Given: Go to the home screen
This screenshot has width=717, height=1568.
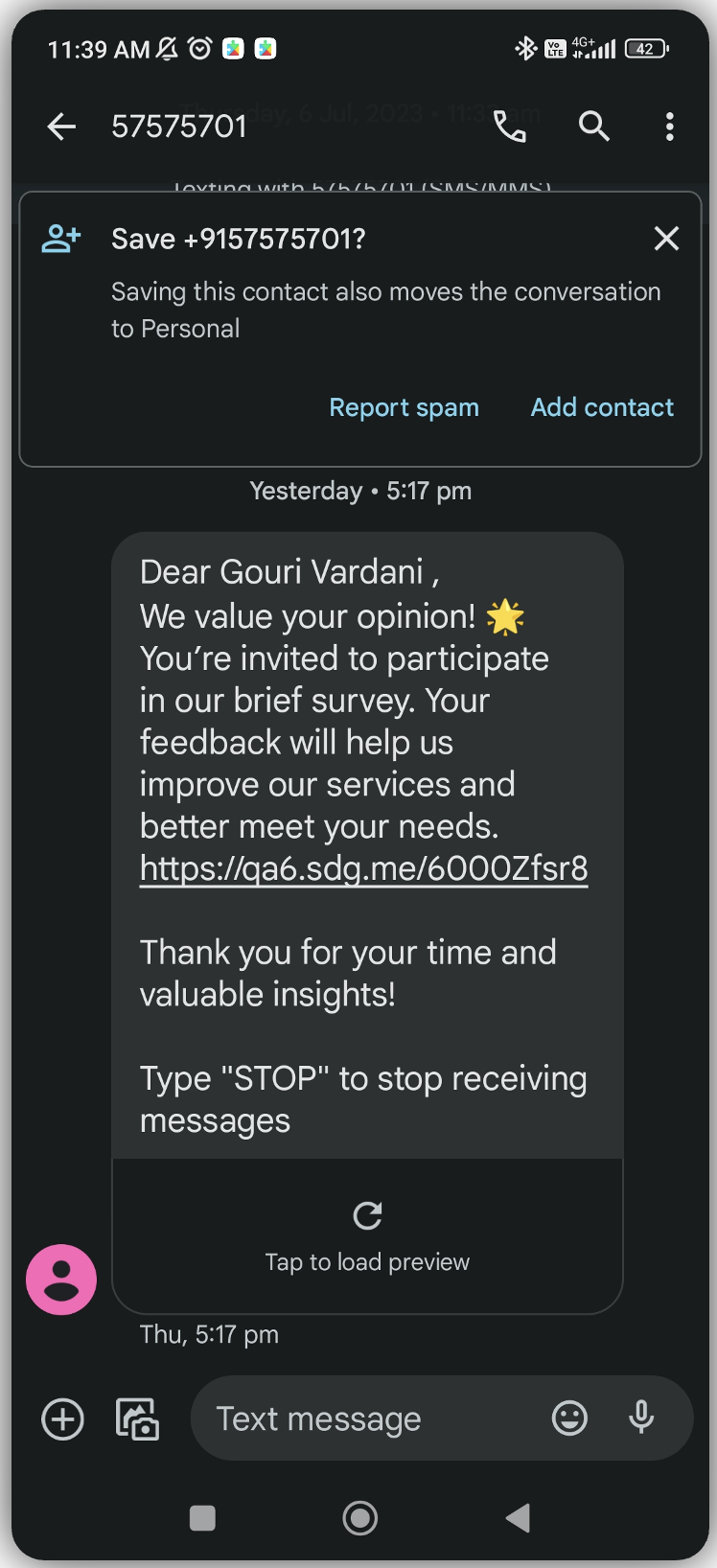Looking at the screenshot, I should coord(359,1518).
